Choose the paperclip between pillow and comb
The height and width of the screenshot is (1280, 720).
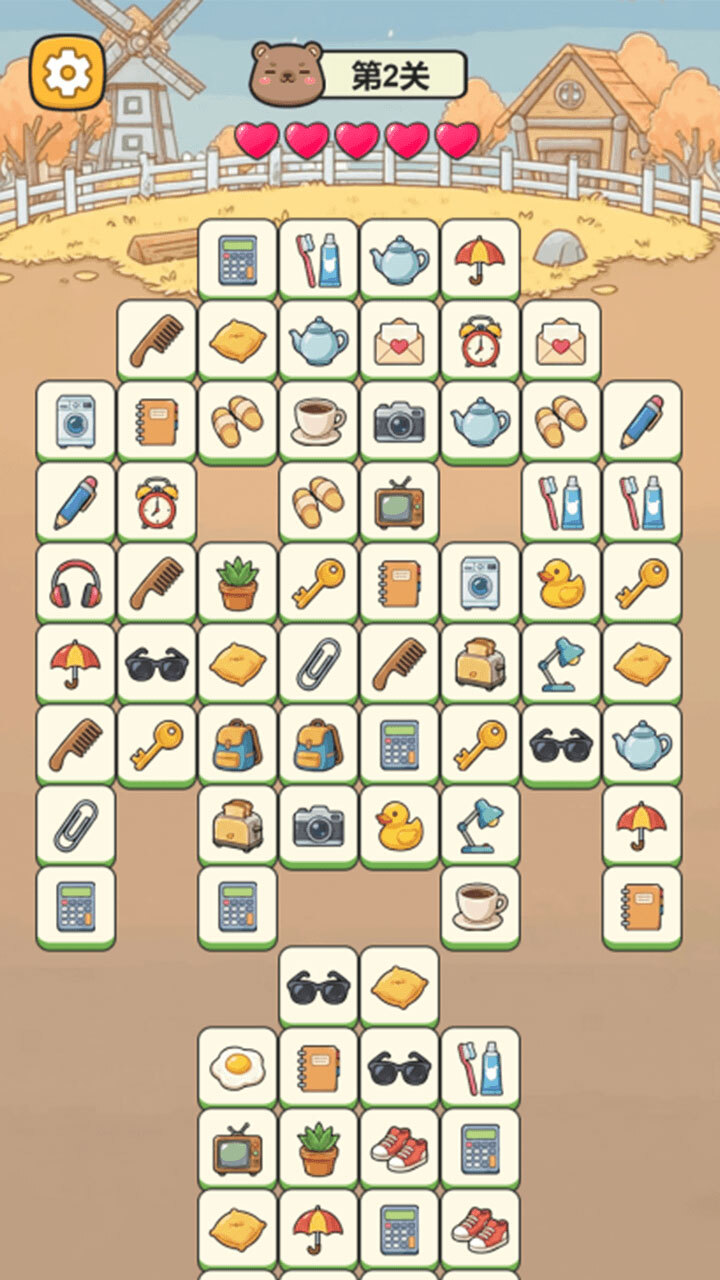(318, 664)
